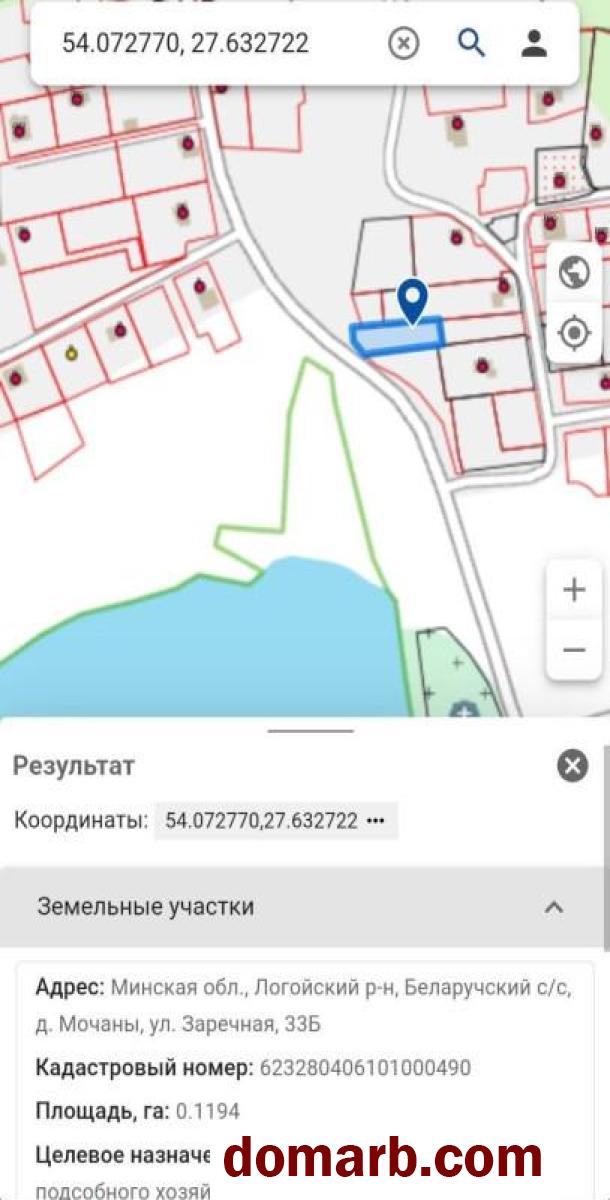
Task: Zoom in on the map
Action: (x=574, y=590)
